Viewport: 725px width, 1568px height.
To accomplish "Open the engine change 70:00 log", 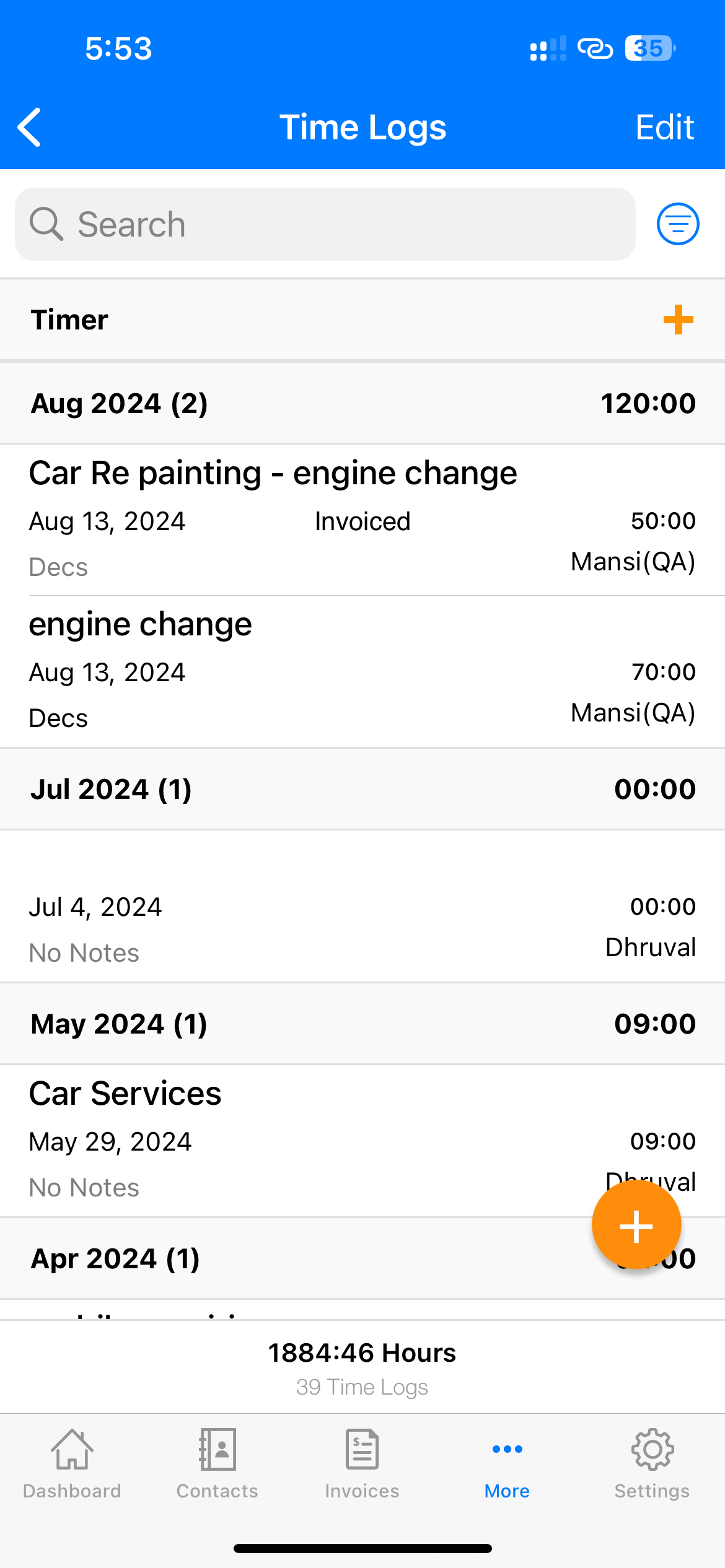I will click(x=362, y=671).
